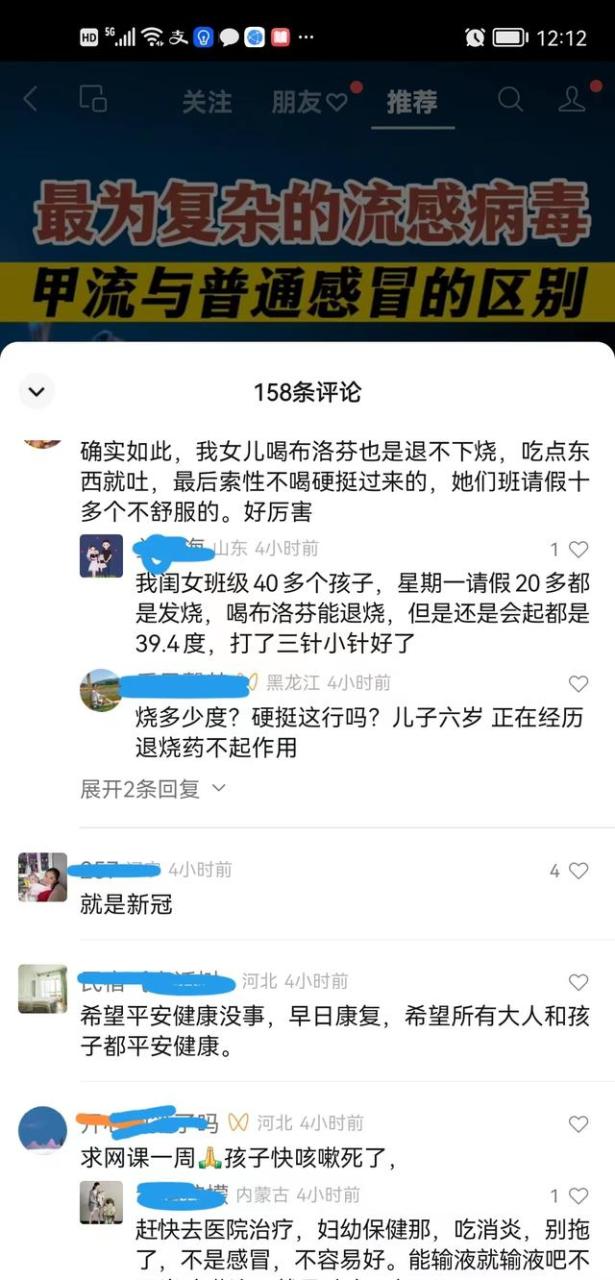615x1280 pixels.
Task: Open avatar of the 求网课一周 commenter
Action: point(43,1130)
